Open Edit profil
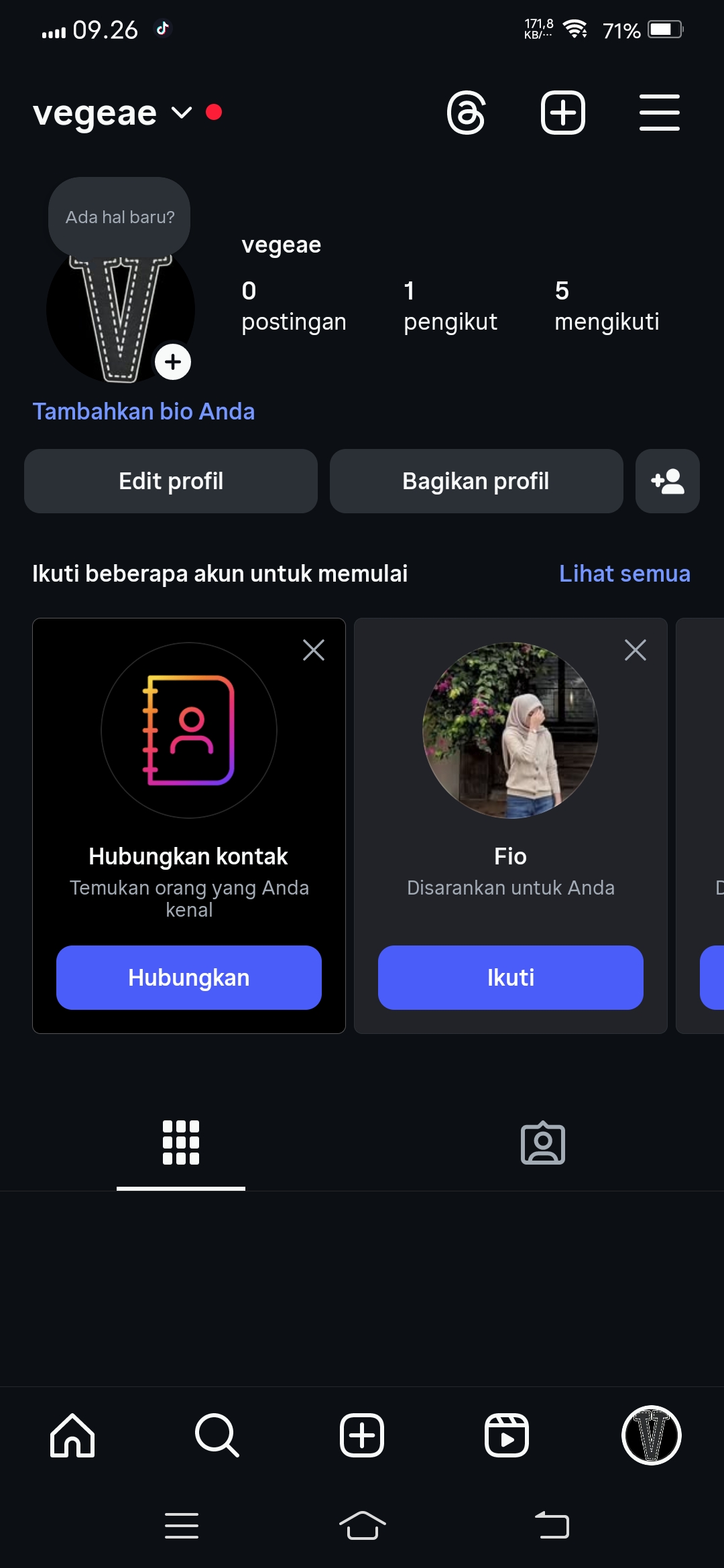This screenshot has height=1568, width=724. point(171,481)
